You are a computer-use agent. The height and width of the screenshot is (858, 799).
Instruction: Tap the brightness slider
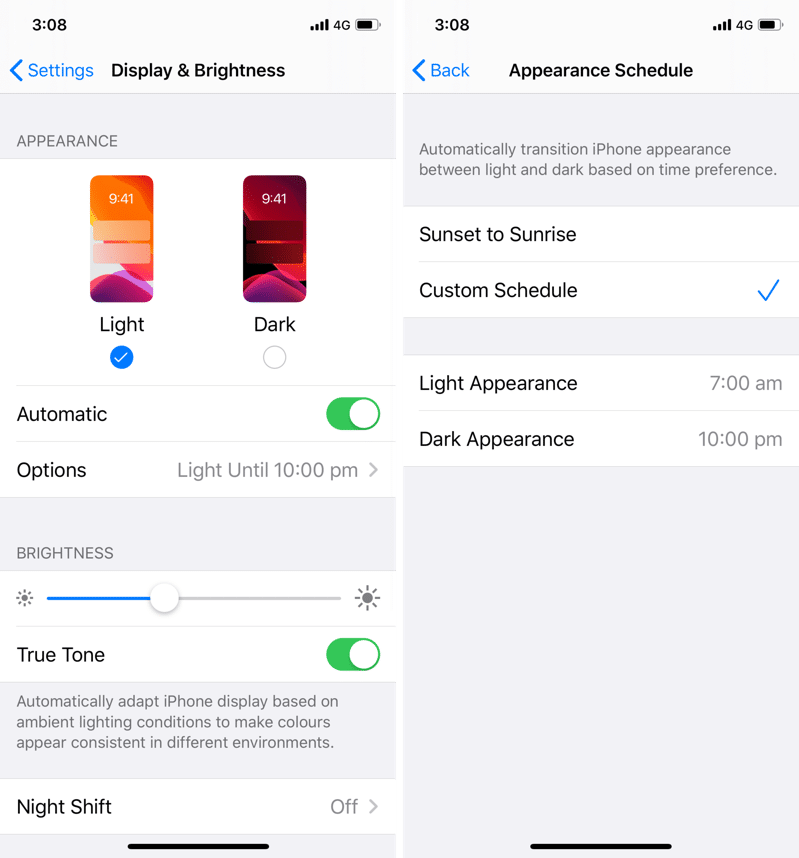(165, 599)
